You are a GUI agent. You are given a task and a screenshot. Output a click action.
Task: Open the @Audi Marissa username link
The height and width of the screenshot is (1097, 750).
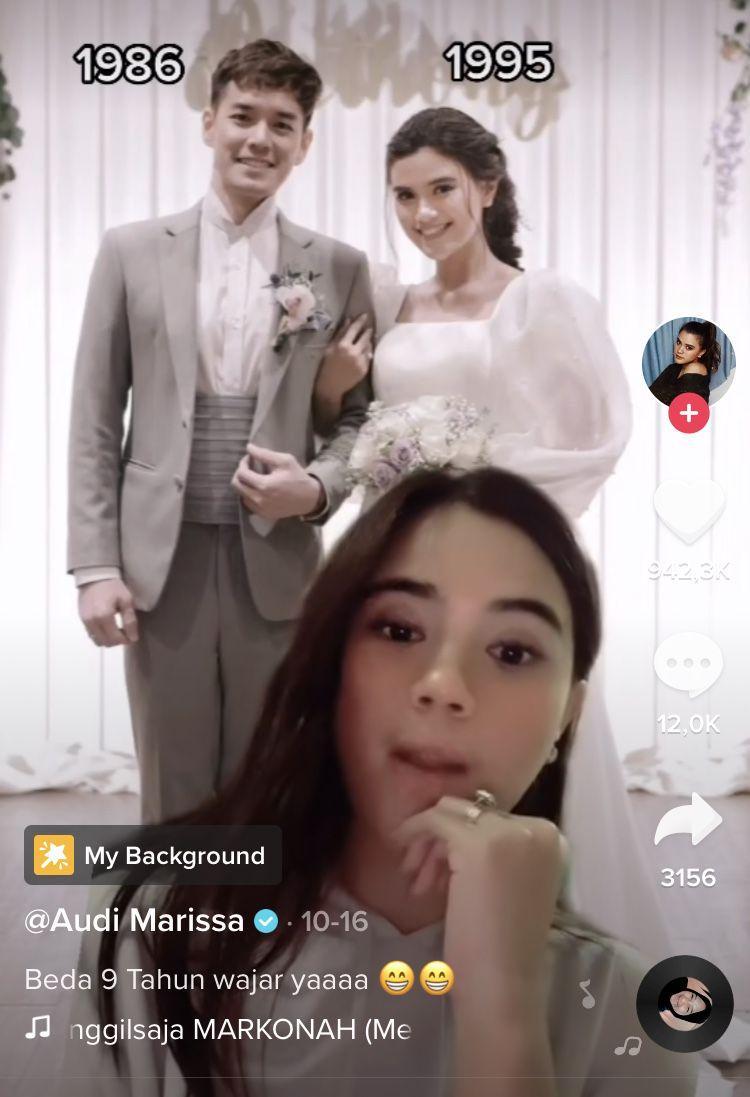click(x=134, y=921)
